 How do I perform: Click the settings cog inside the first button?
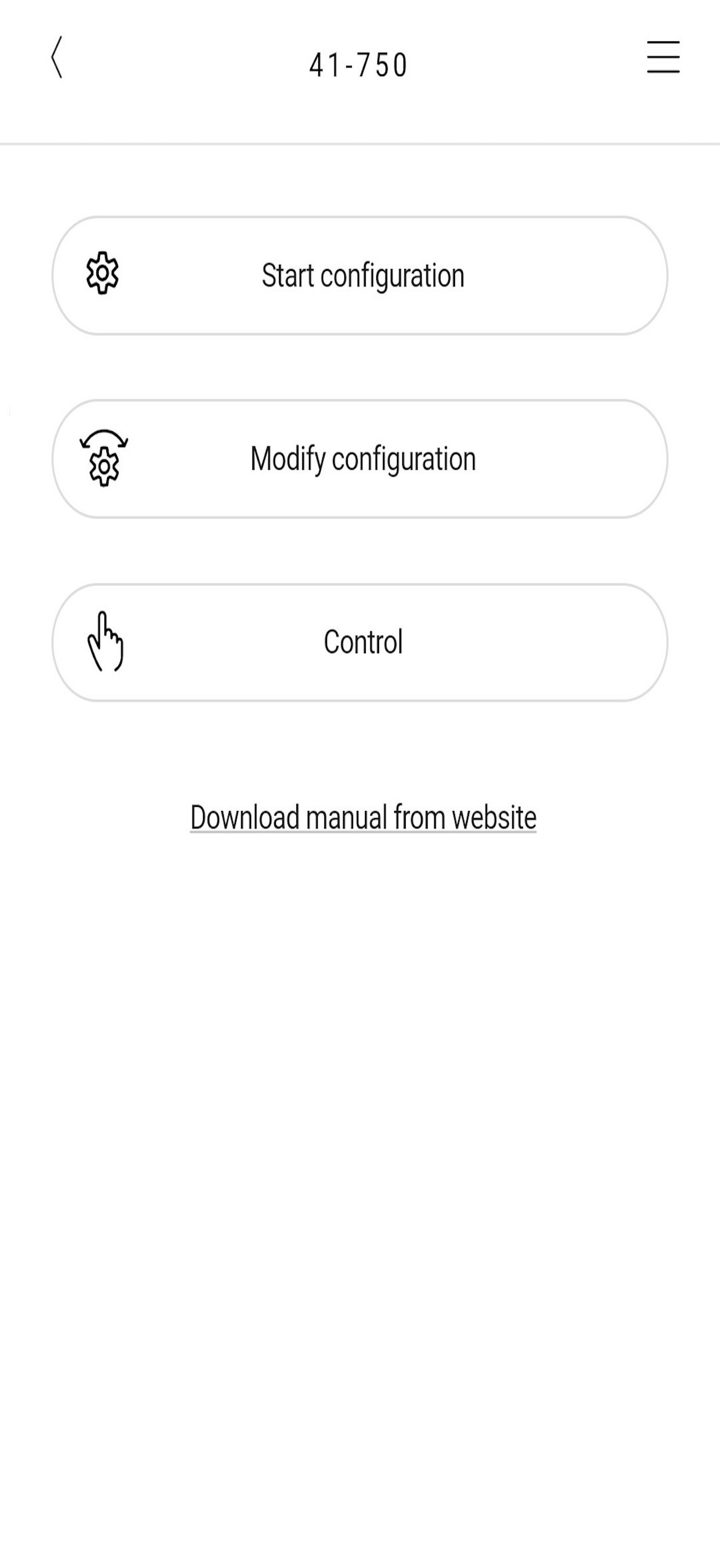[x=101, y=274]
